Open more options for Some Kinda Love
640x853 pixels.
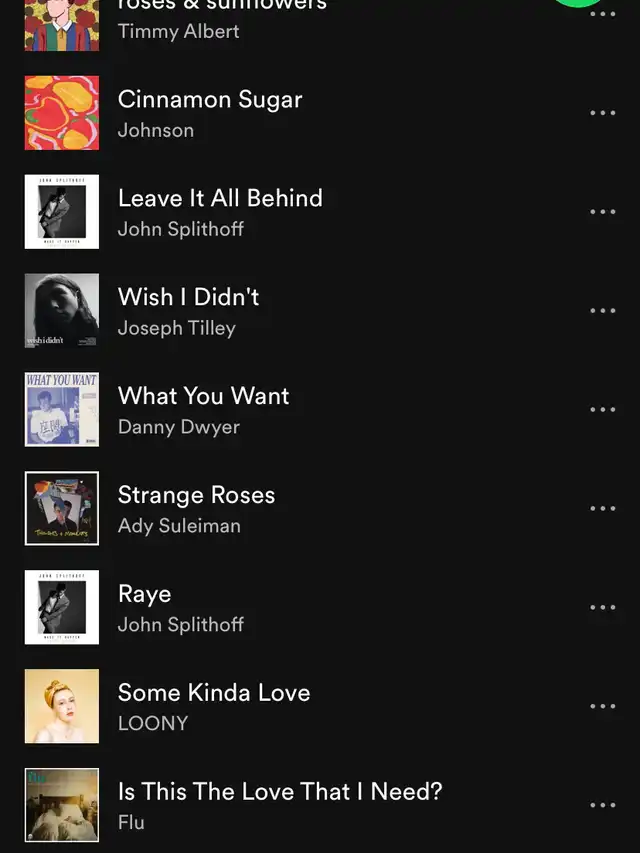pos(603,707)
